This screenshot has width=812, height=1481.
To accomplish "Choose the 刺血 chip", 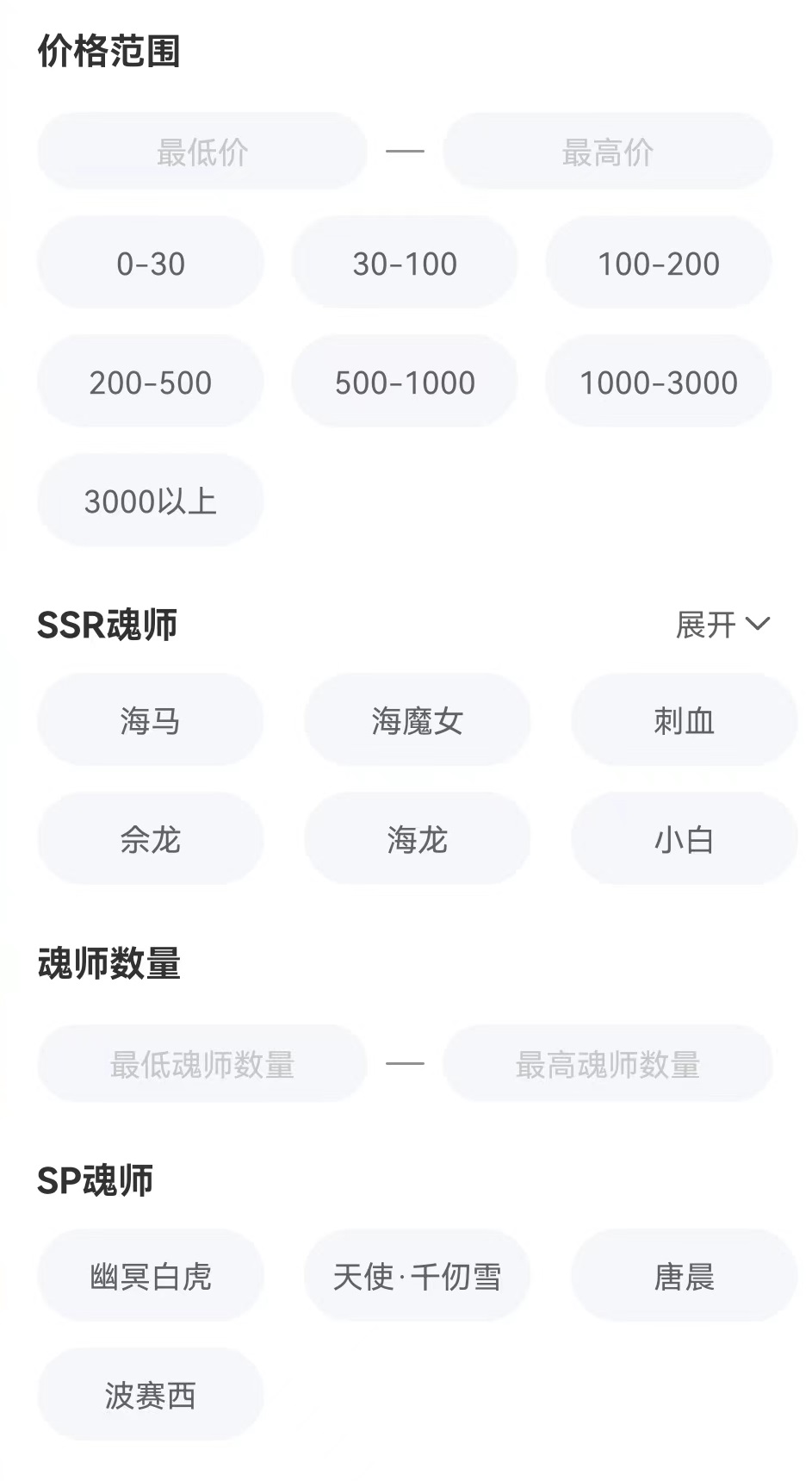I will 685,720.
